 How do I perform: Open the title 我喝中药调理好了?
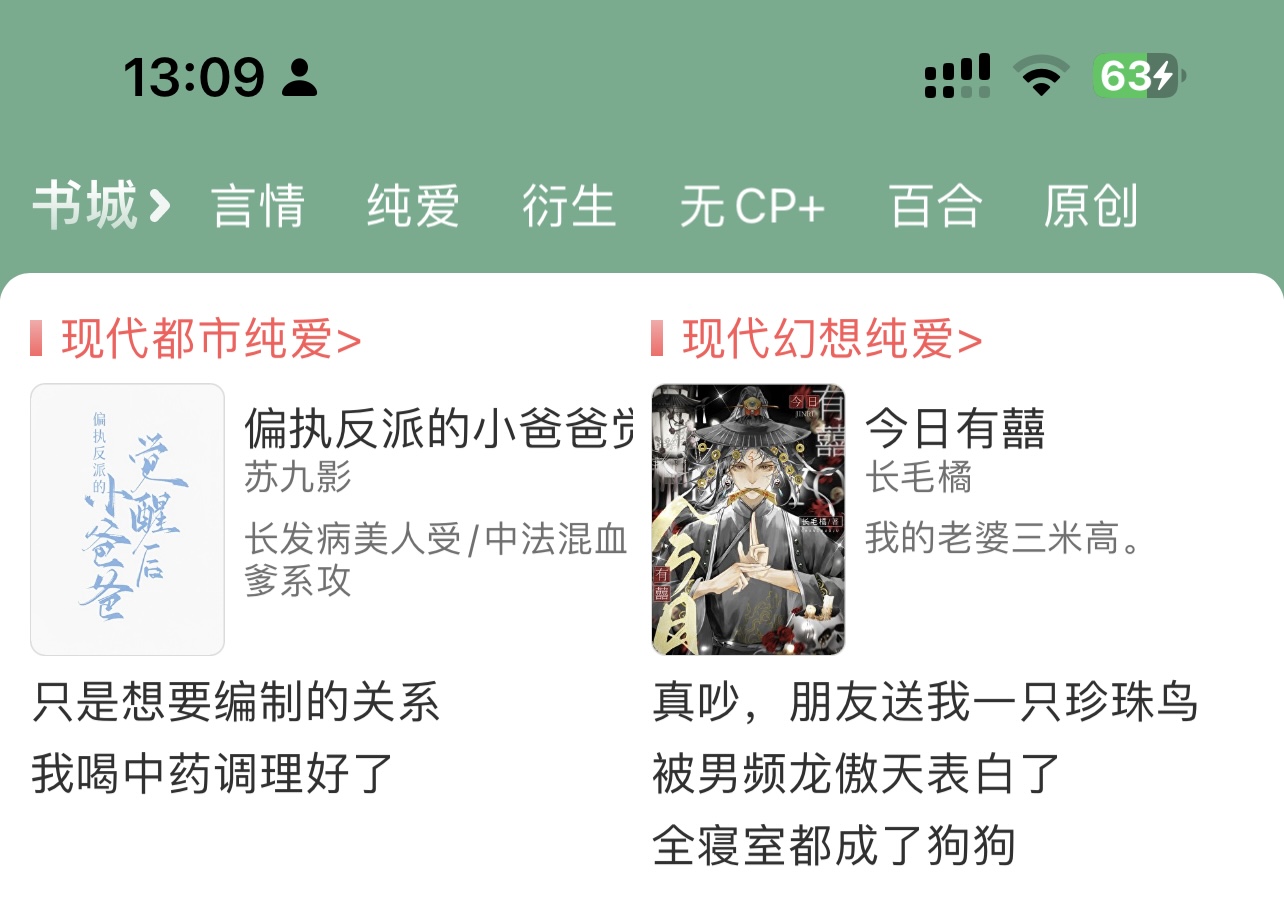[x=213, y=774]
